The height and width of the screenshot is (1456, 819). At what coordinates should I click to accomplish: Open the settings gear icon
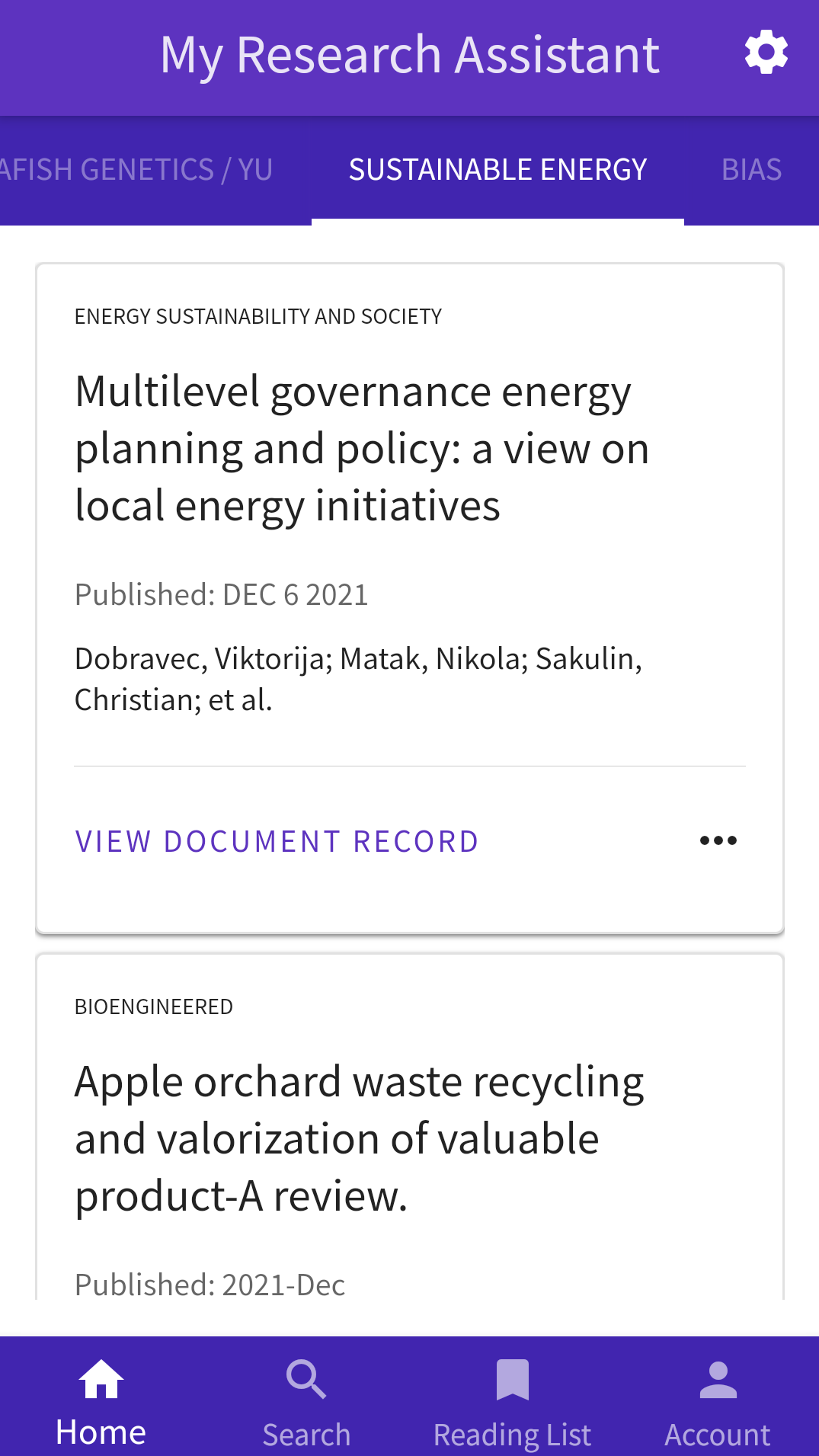[x=766, y=53]
